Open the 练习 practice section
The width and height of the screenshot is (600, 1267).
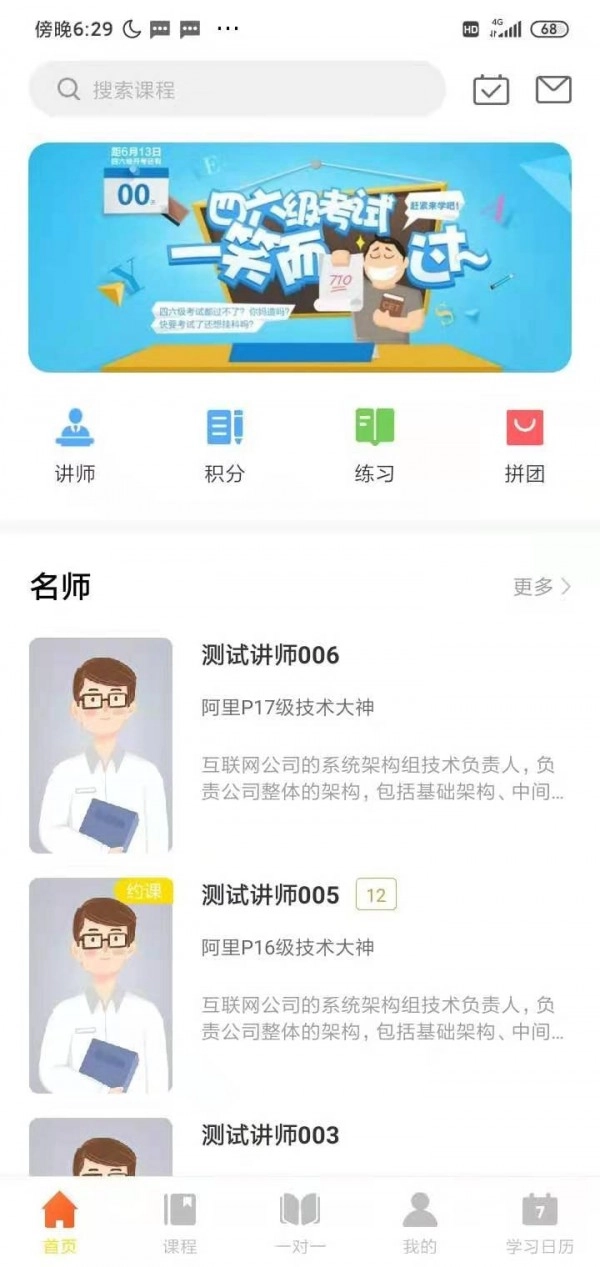coord(374,445)
